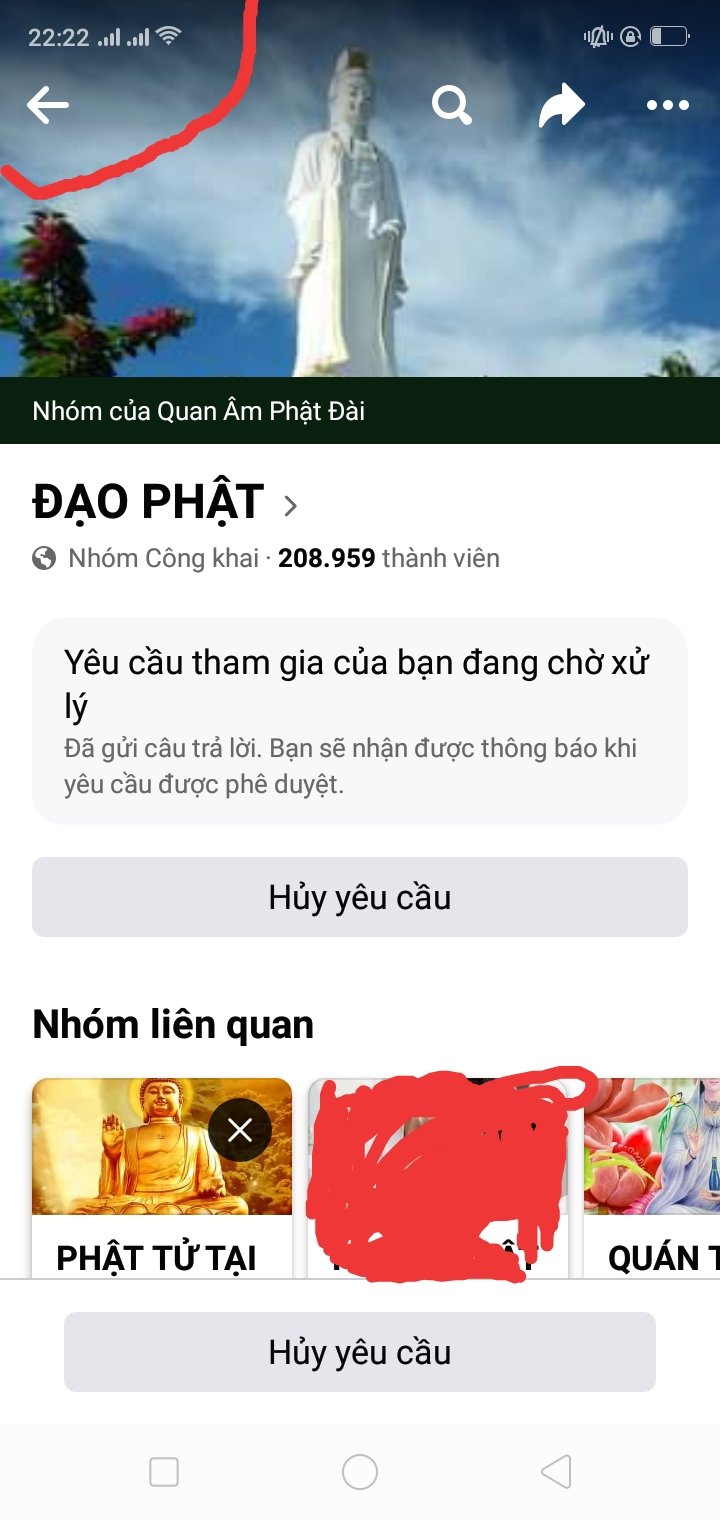Tap the Hủy yêu cầu button under the pending notice

360,897
